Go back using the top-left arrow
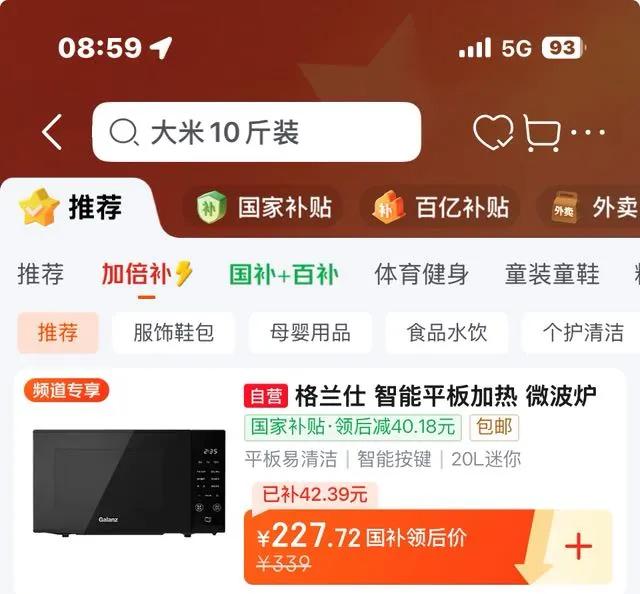 click(52, 132)
